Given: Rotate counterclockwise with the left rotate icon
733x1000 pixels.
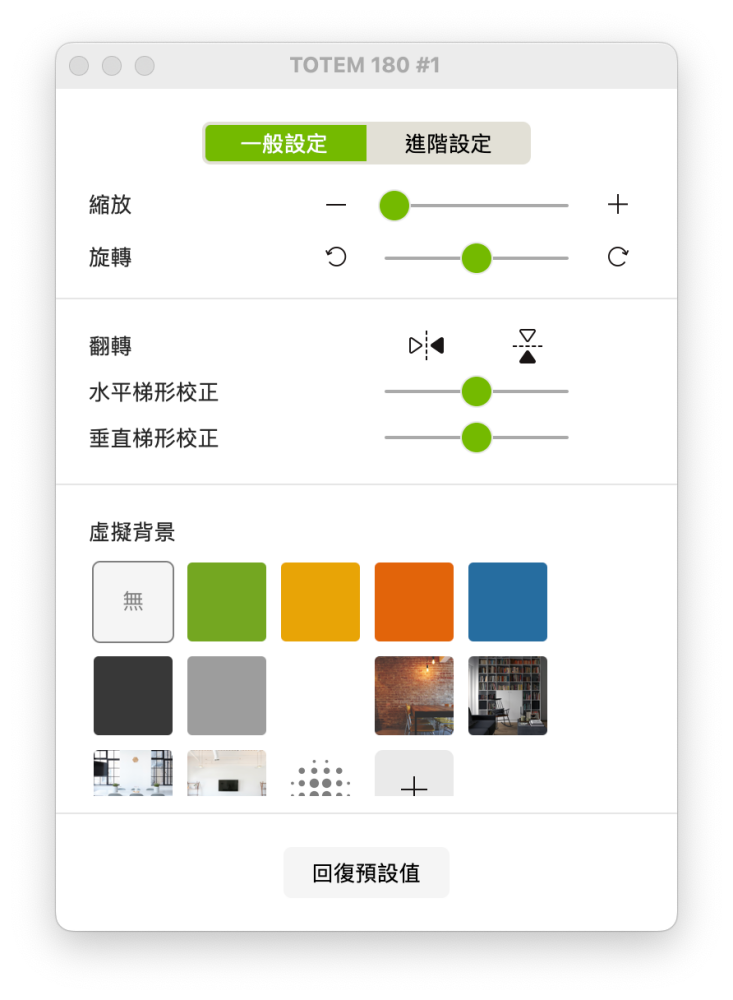Looking at the screenshot, I should 336,258.
